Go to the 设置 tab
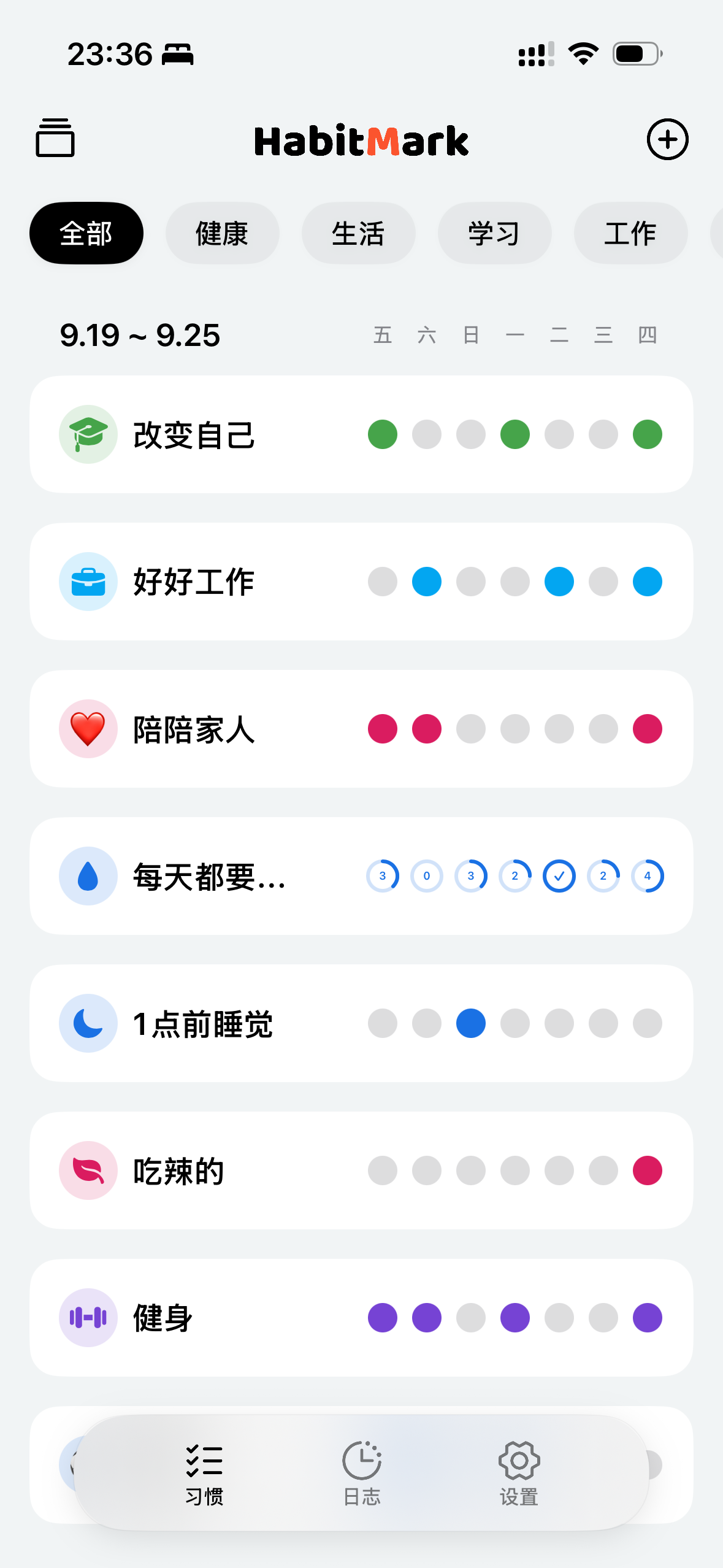This screenshot has width=723, height=1568. [x=519, y=1472]
